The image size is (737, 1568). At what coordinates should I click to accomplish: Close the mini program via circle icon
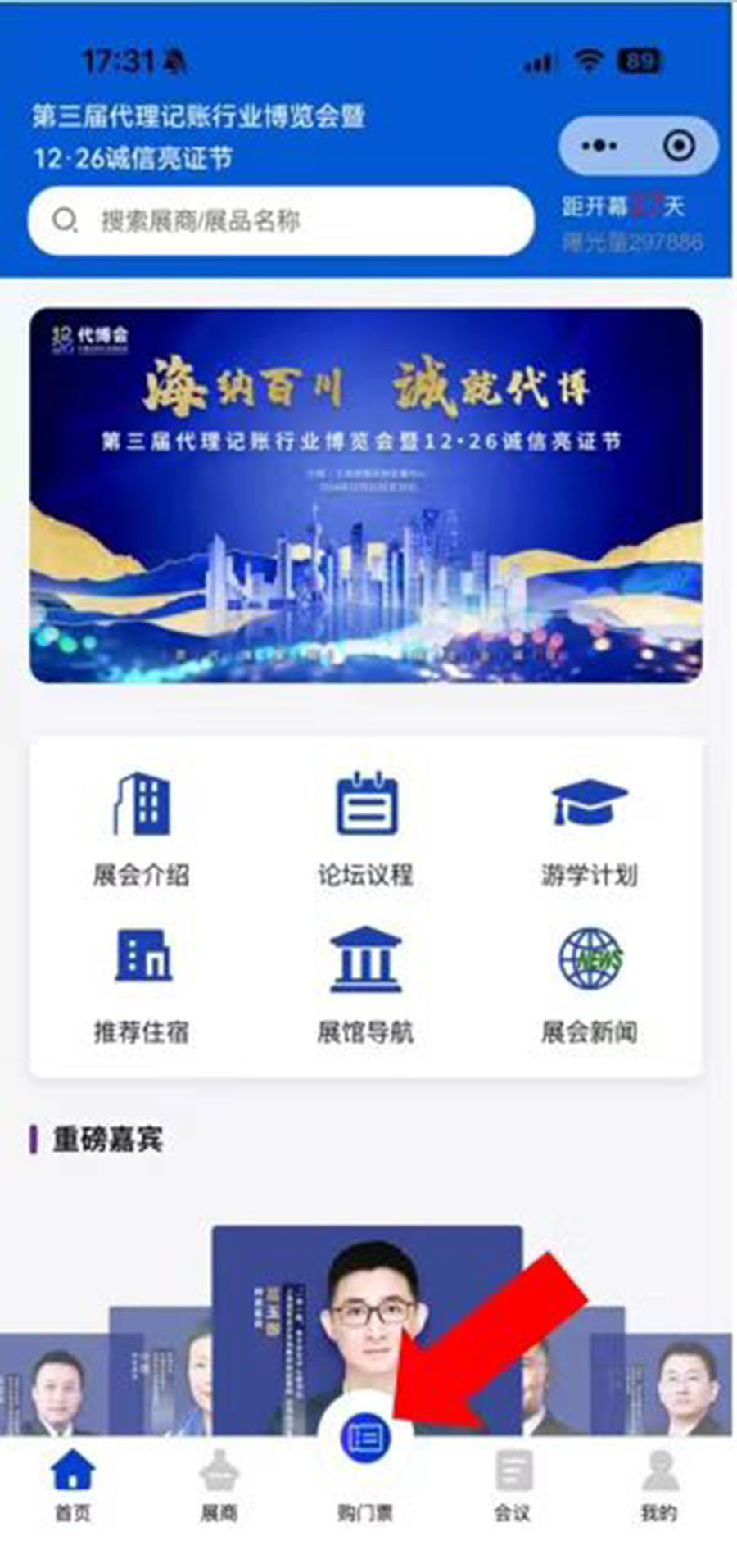click(679, 146)
